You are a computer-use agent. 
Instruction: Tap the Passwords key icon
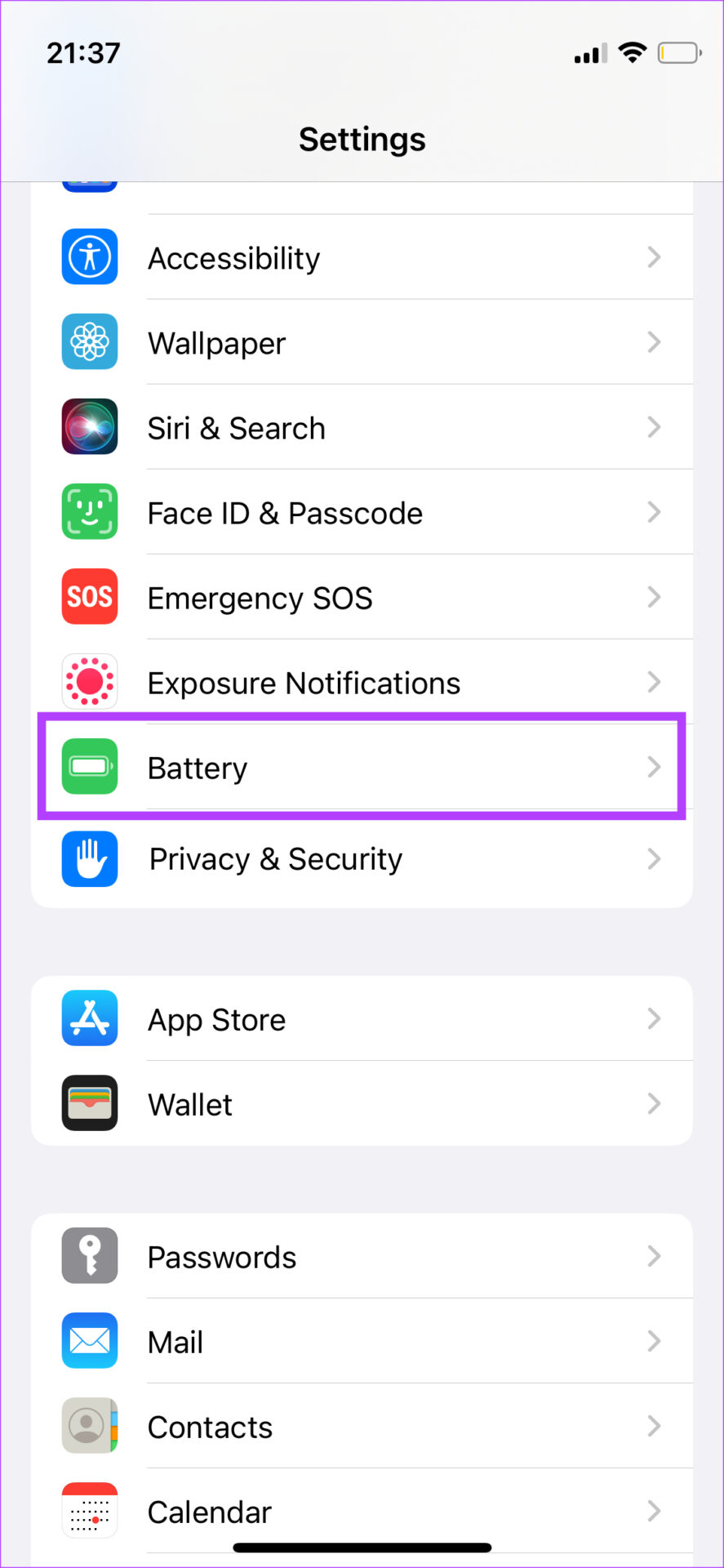90,1256
